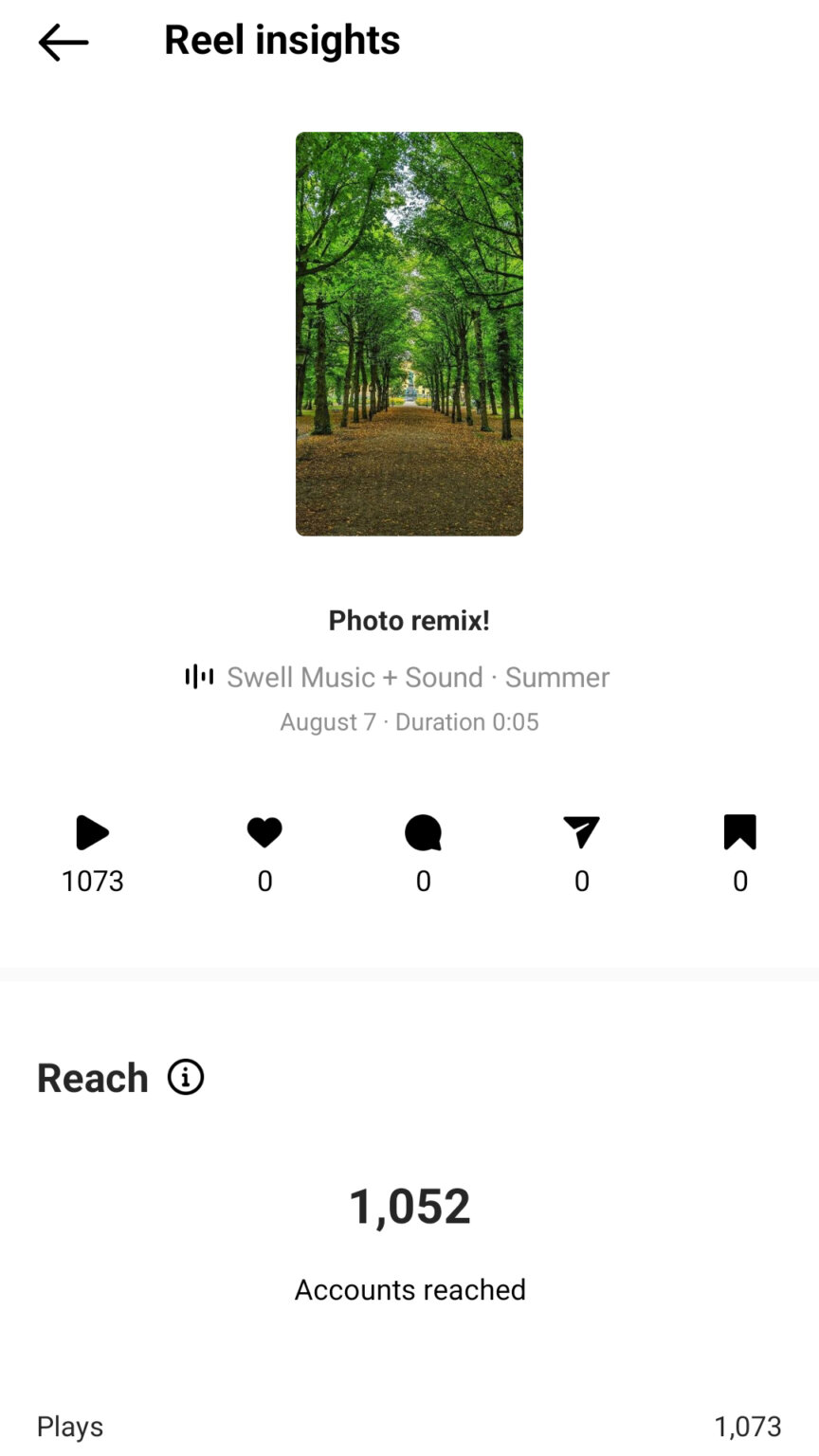The height and width of the screenshot is (1456, 819).
Task: Select the '1073' plays count under the play icon
Action: tap(92, 881)
